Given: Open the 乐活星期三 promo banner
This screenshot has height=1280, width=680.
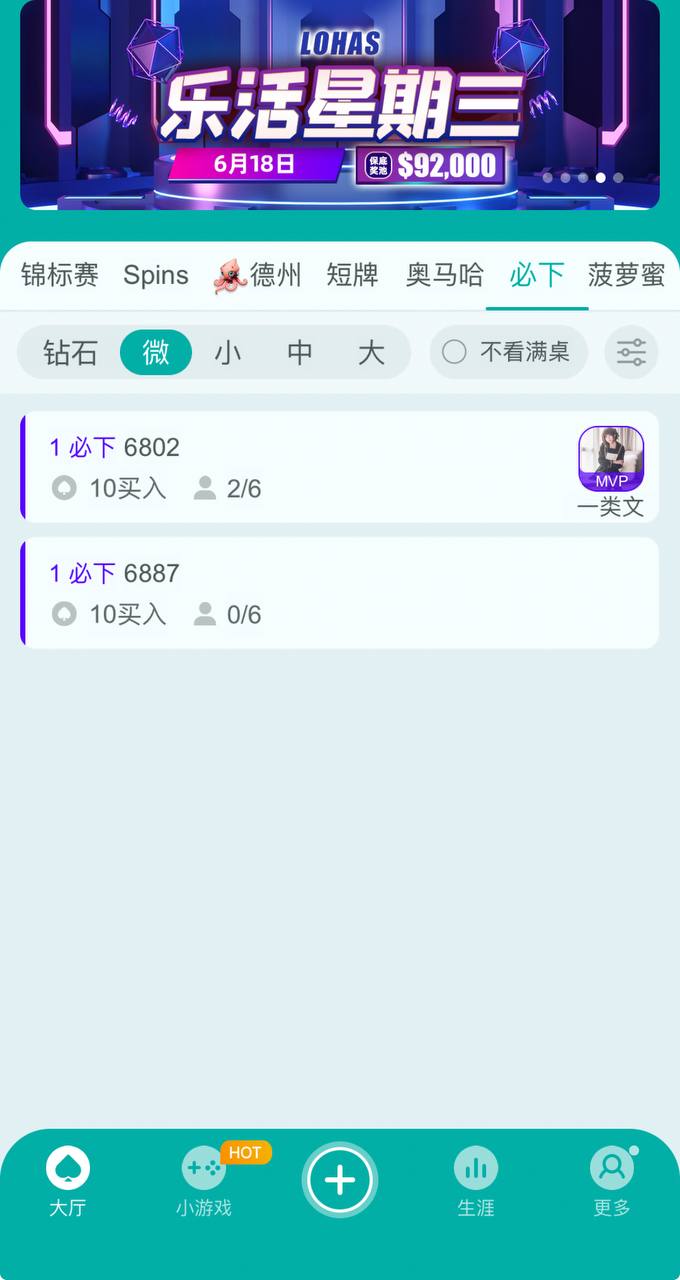Looking at the screenshot, I should click(x=340, y=105).
